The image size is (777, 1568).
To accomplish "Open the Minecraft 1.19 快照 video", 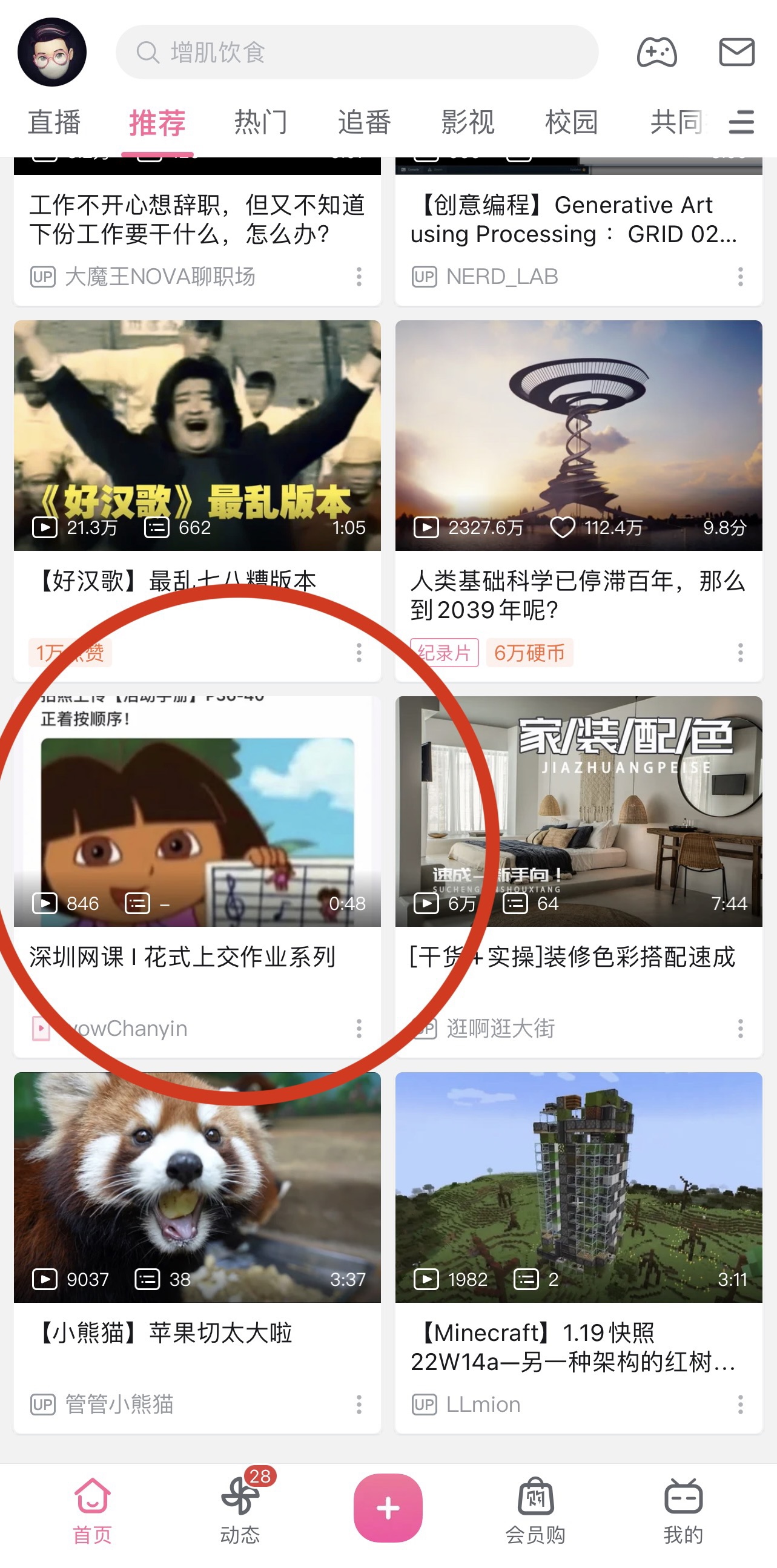I will [x=578, y=1187].
